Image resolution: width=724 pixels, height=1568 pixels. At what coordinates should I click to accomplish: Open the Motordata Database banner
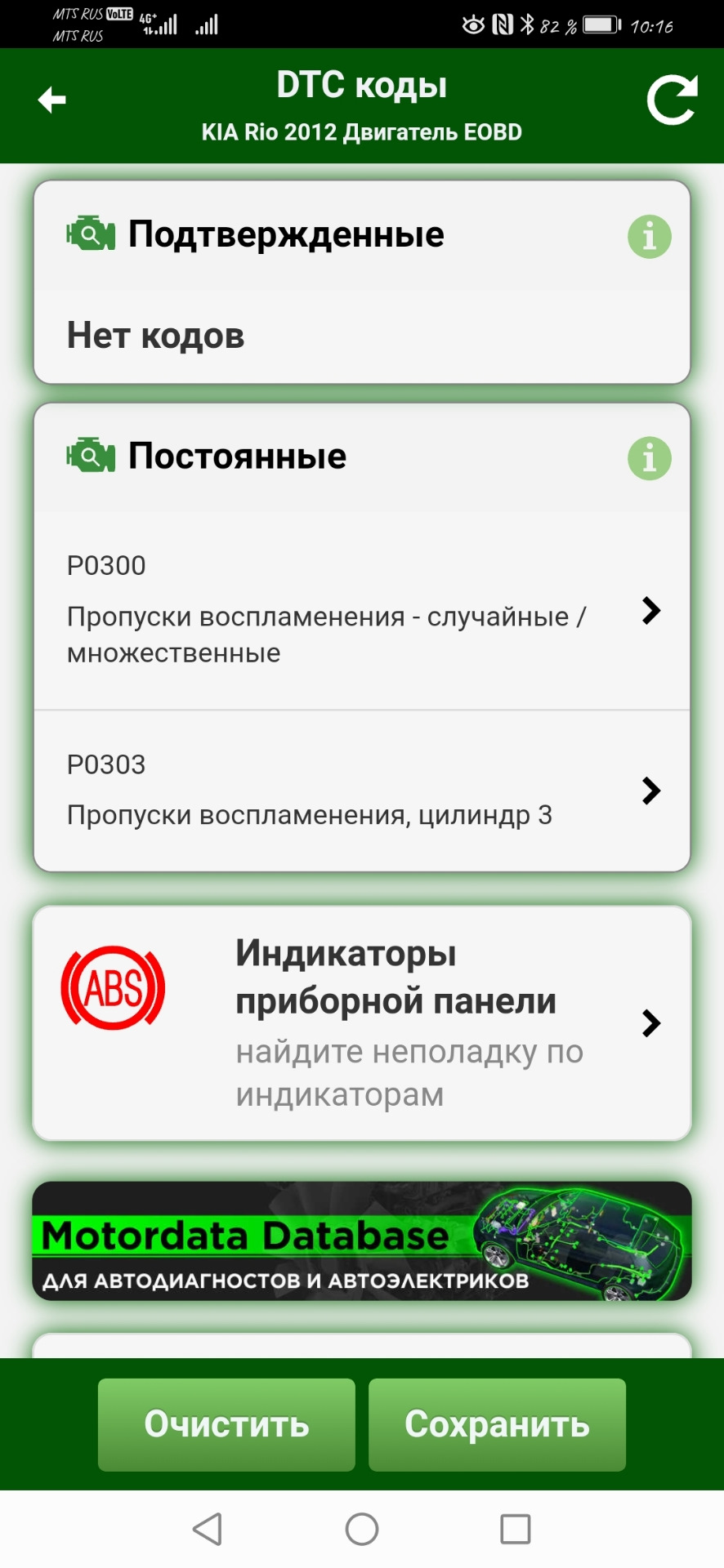tap(361, 1241)
